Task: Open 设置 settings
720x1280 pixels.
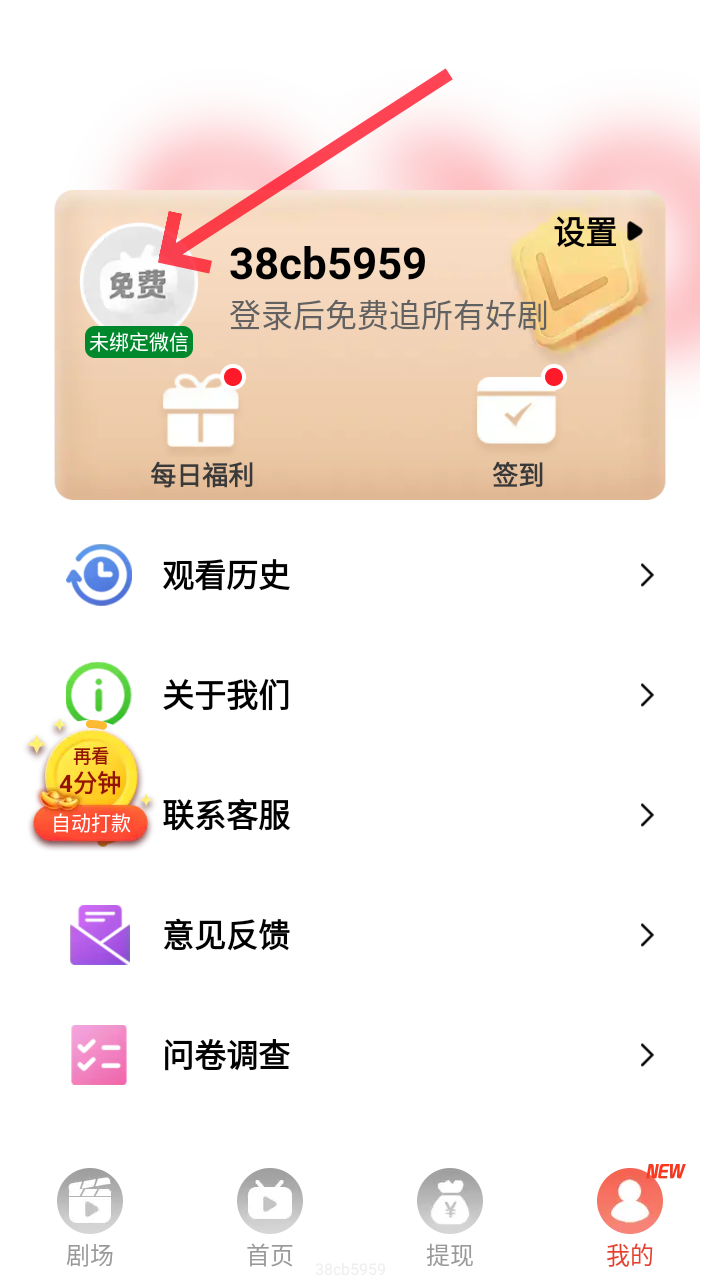Action: point(598,233)
